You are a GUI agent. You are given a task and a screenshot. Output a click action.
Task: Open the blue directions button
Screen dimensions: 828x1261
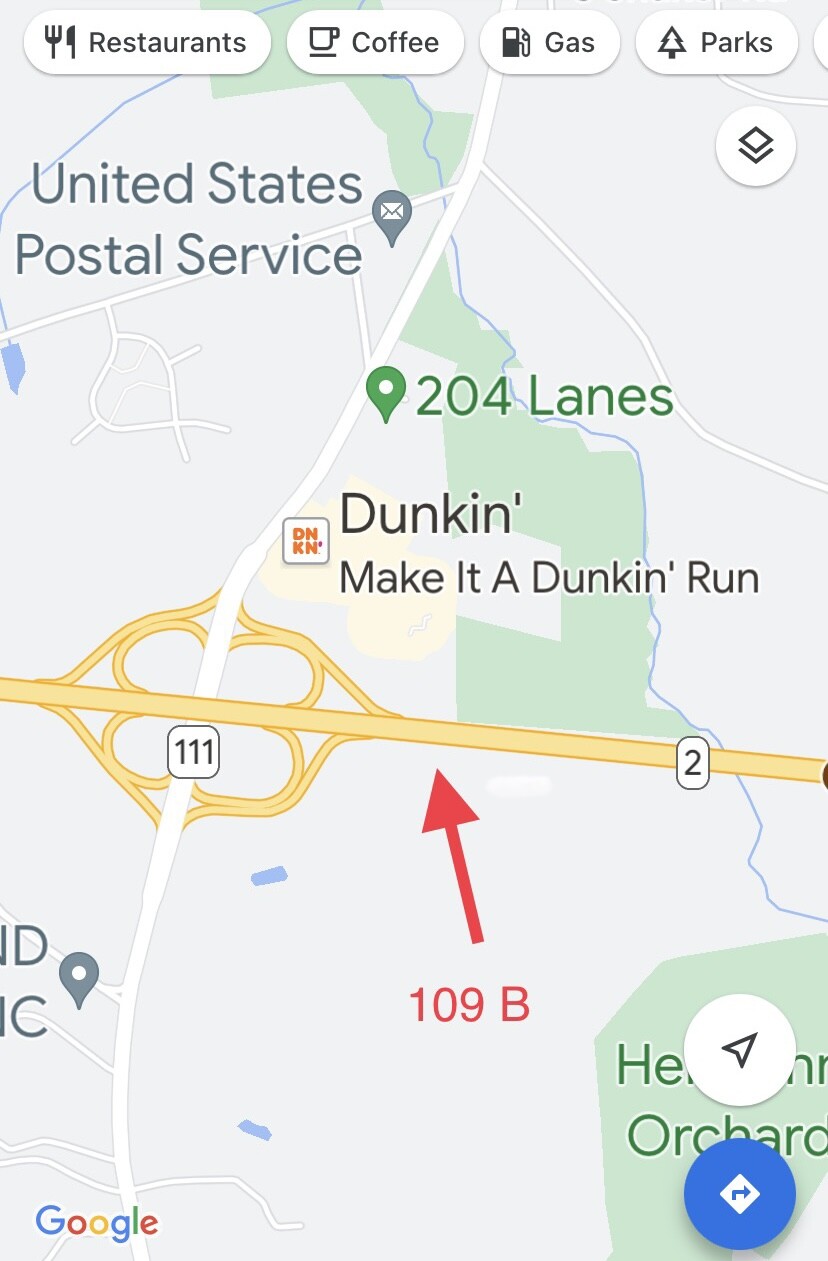pos(739,1193)
